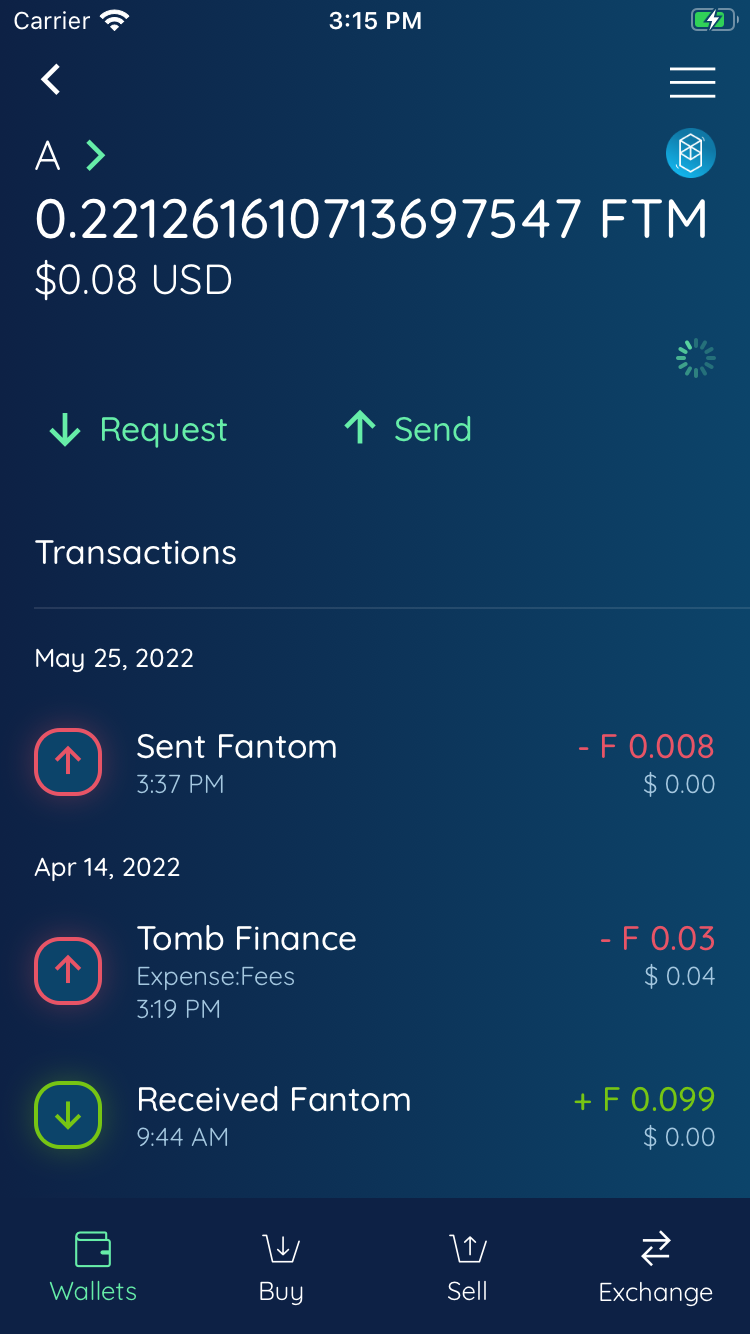Open the Received Fantom transaction
The width and height of the screenshot is (750, 1334).
click(x=374, y=1116)
